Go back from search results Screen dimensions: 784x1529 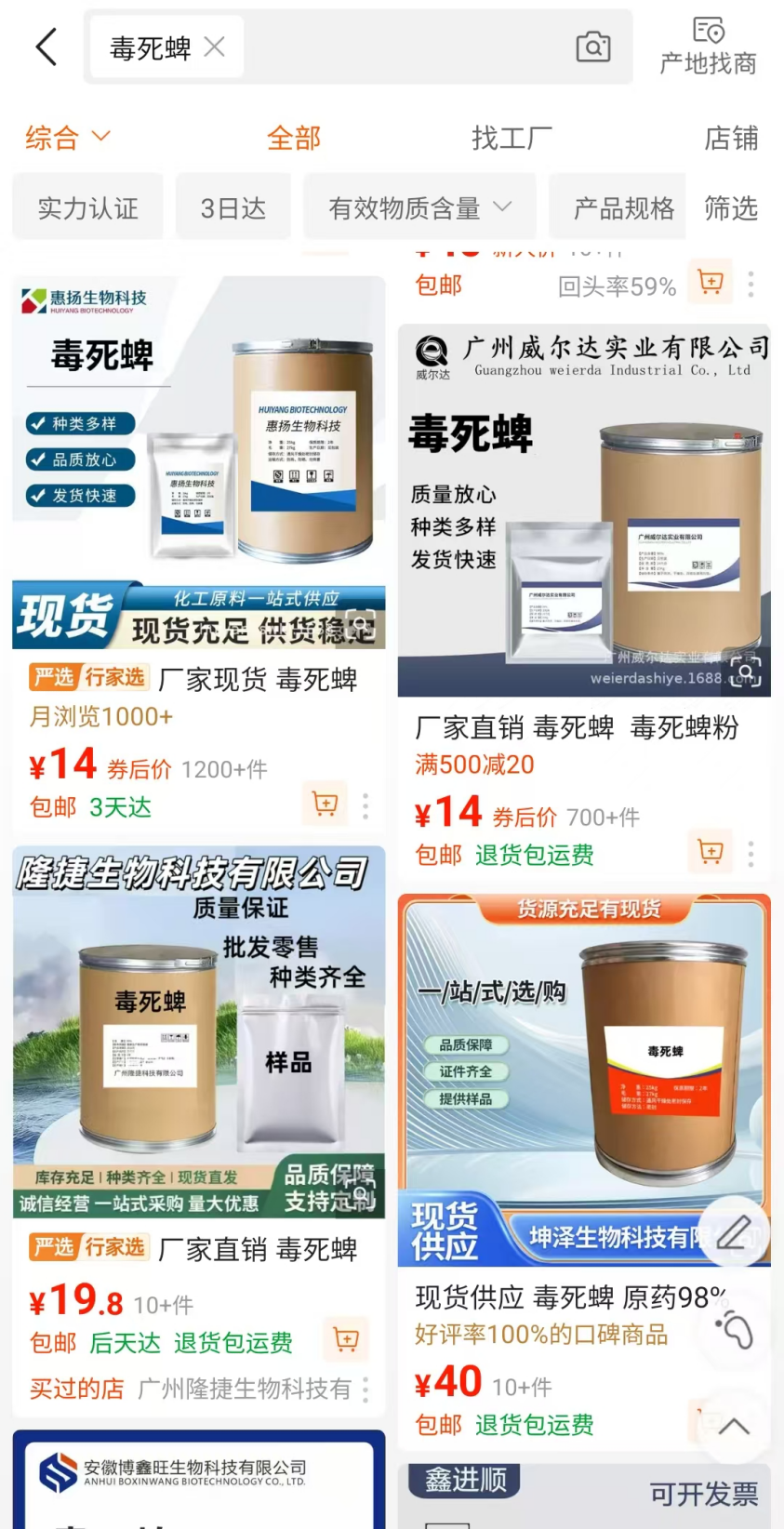(x=47, y=47)
